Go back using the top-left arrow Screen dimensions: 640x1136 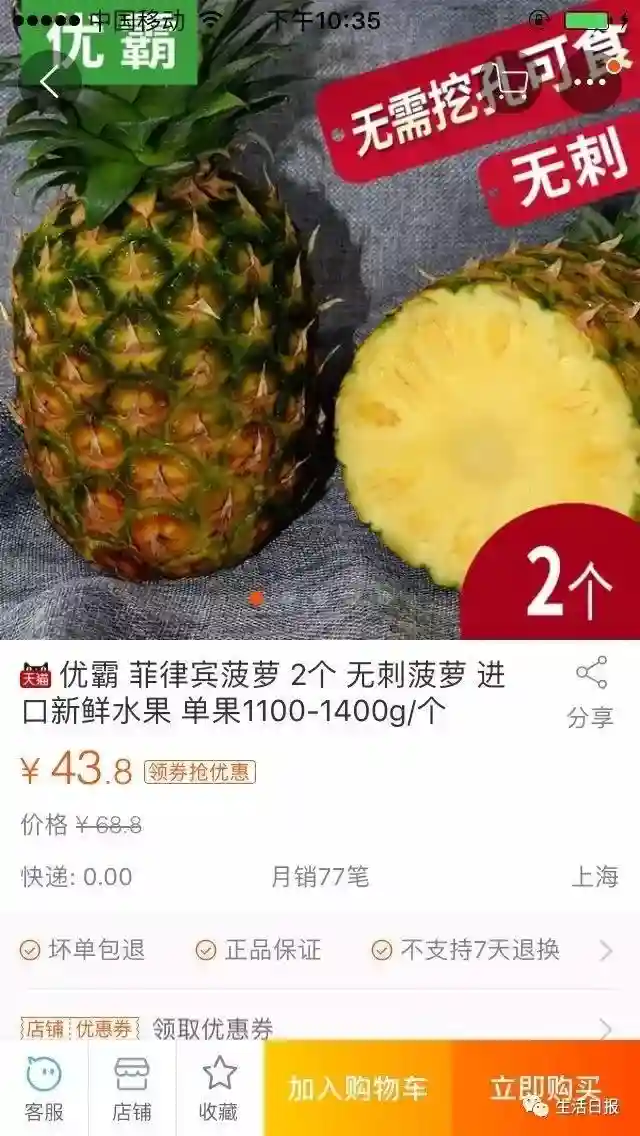tap(50, 82)
